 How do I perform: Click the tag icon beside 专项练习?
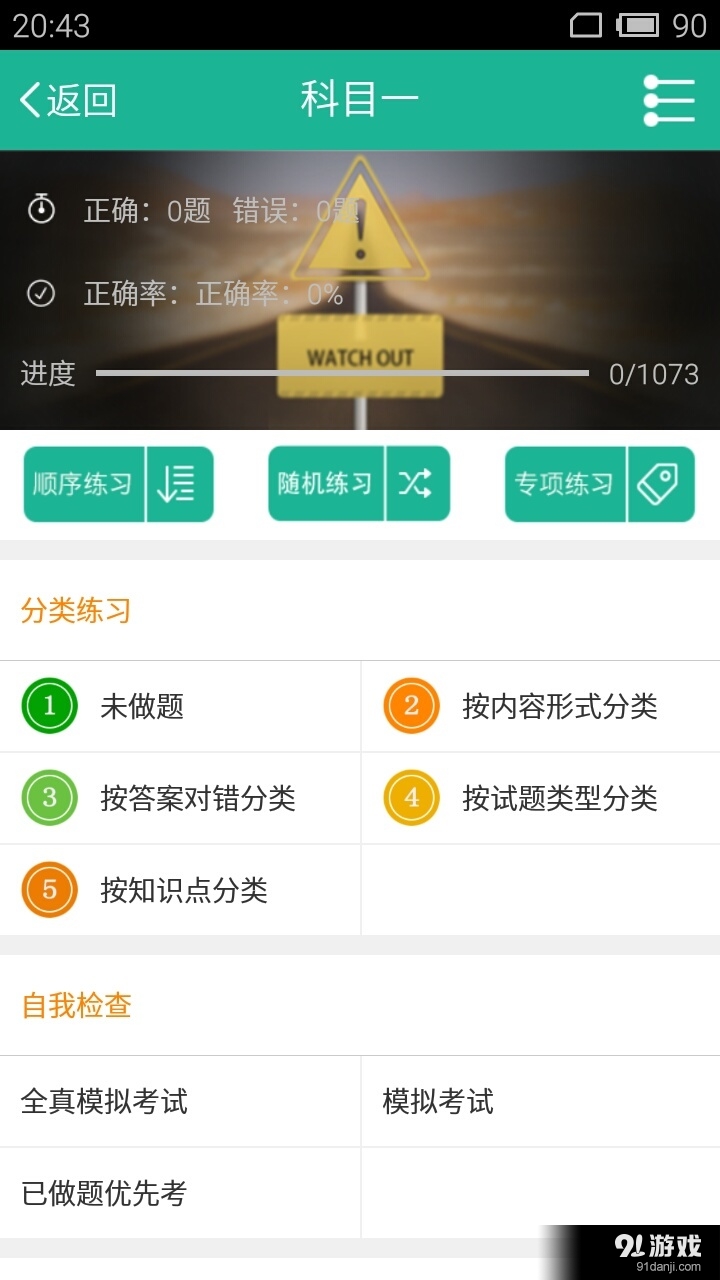pos(663,483)
